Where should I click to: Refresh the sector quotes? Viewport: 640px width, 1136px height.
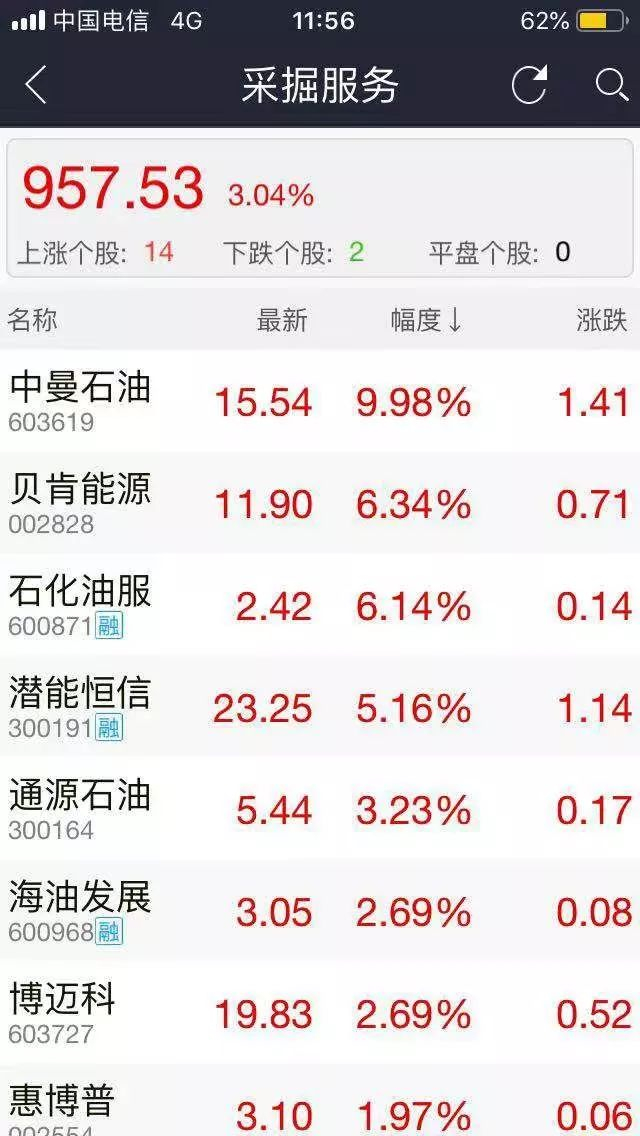tap(531, 86)
